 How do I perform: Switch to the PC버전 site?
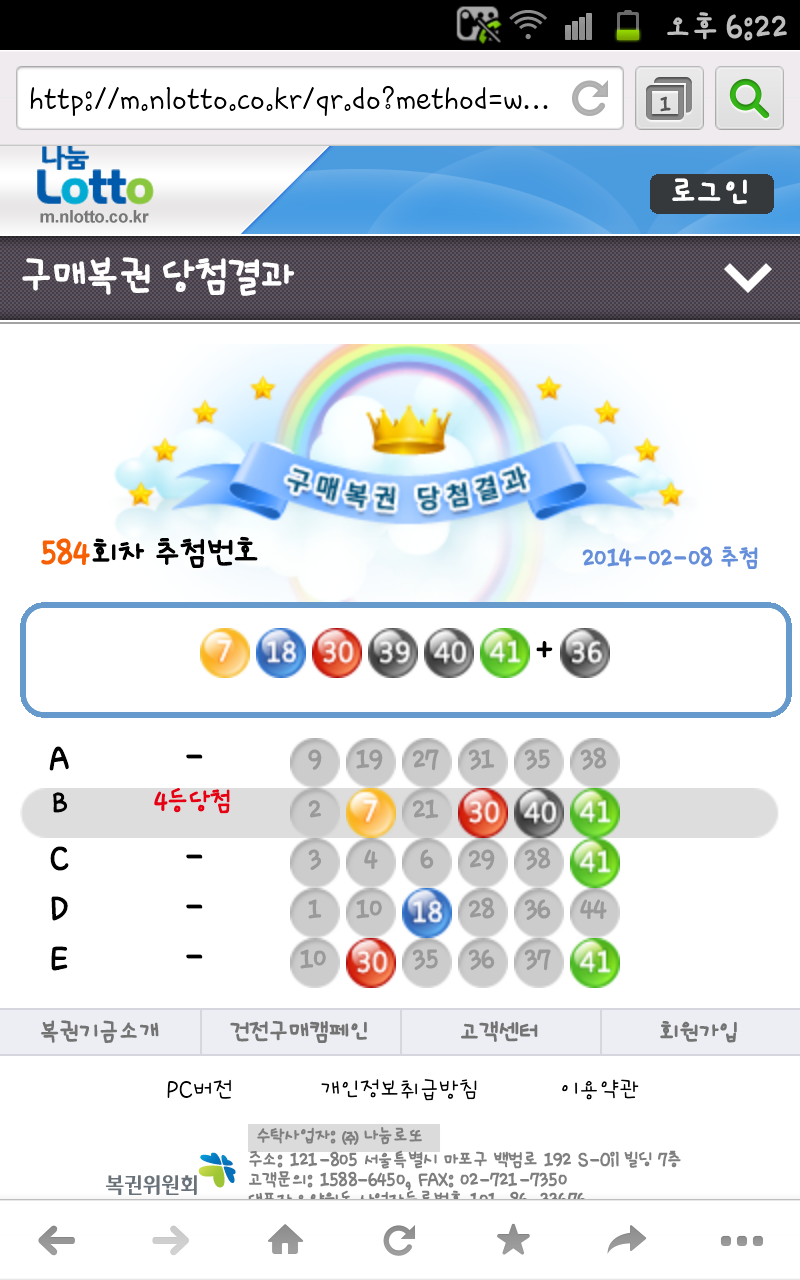tap(199, 1089)
